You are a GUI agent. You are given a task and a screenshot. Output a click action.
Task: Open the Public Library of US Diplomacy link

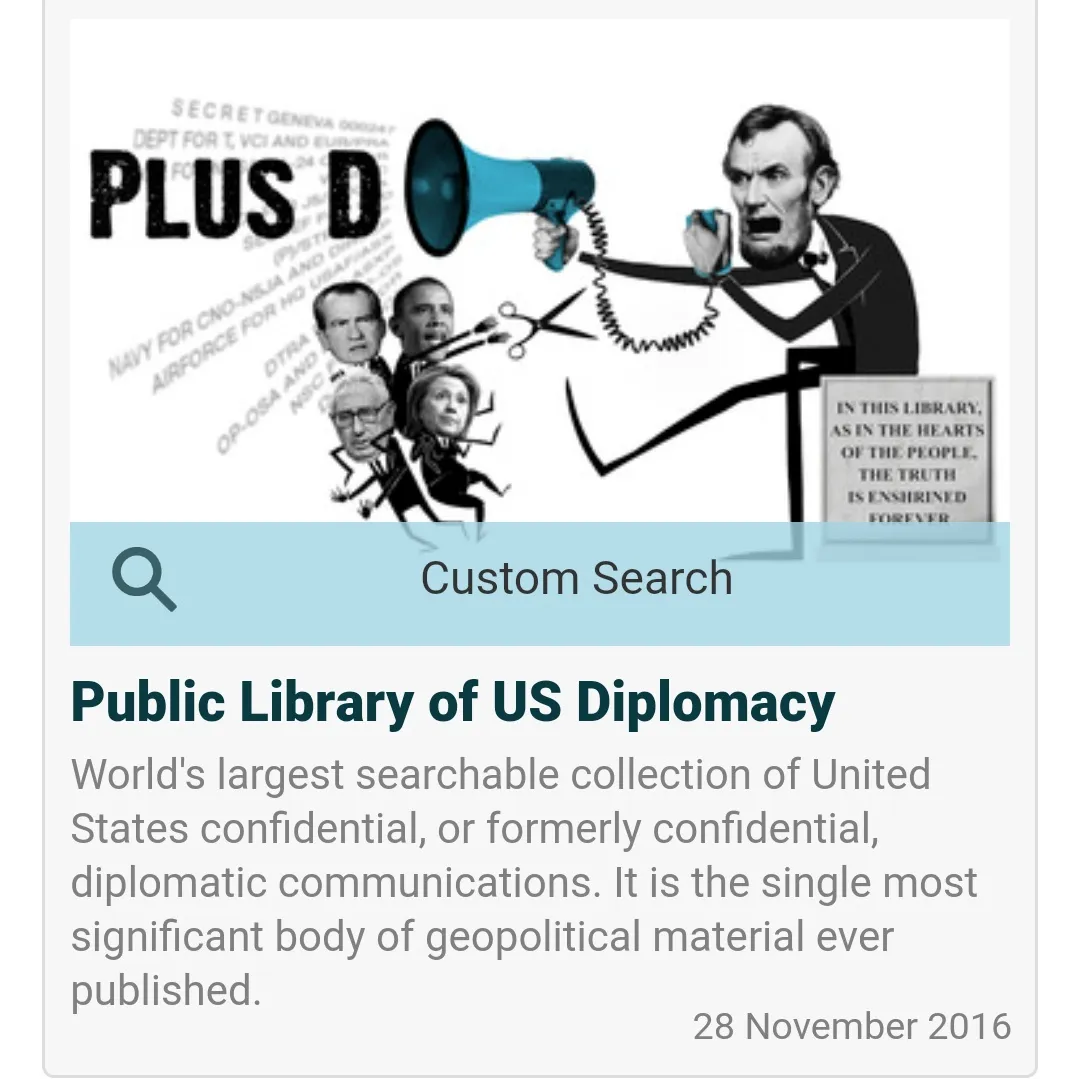click(452, 702)
